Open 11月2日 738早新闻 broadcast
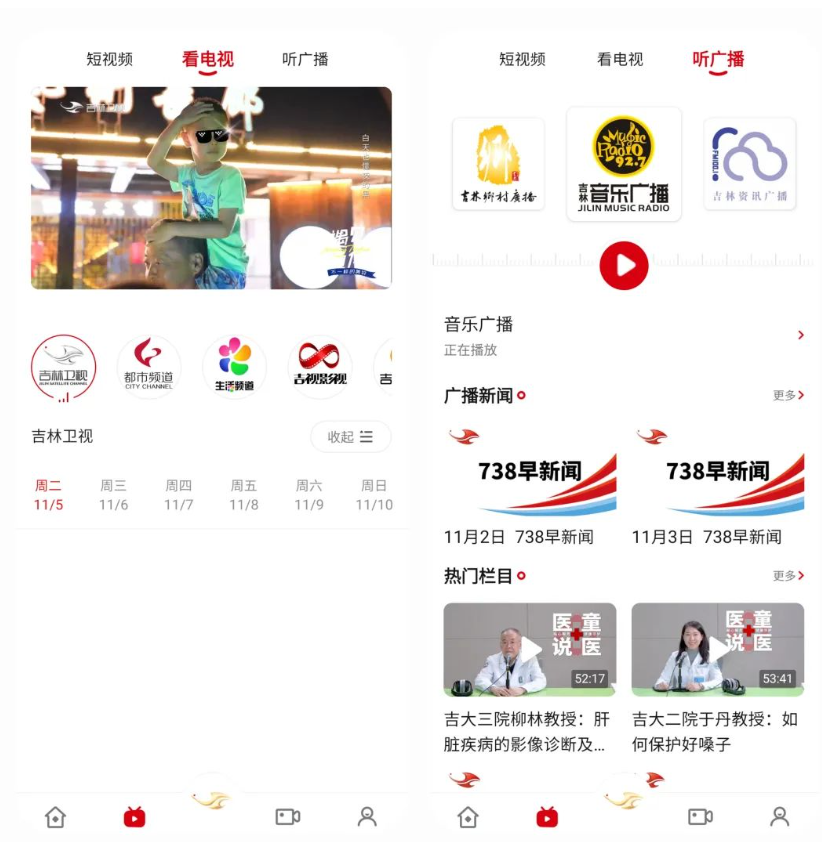 (529, 485)
